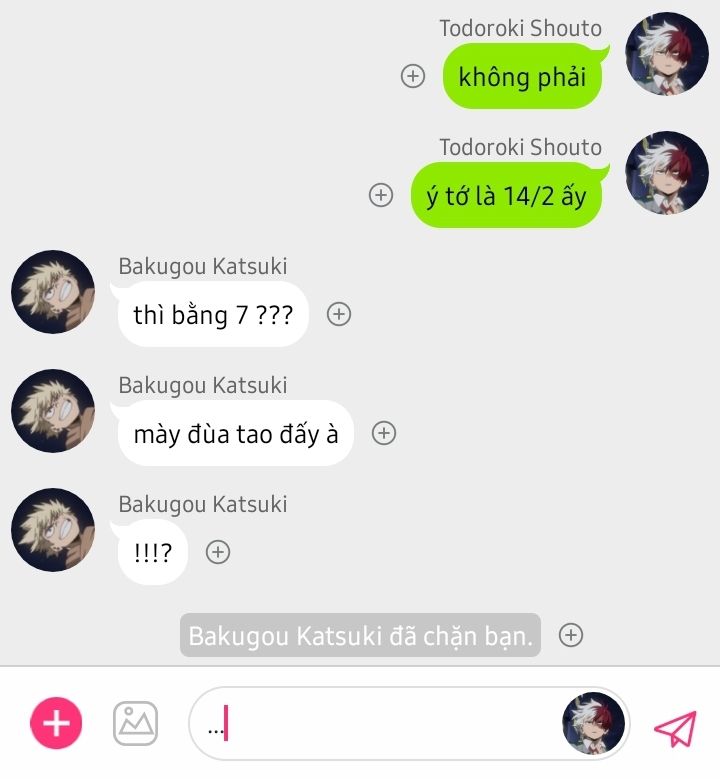This screenshot has width=720, height=779.
Task: Tap the plus icon next to "thì bằng 7 ???"
Action: [x=339, y=314]
